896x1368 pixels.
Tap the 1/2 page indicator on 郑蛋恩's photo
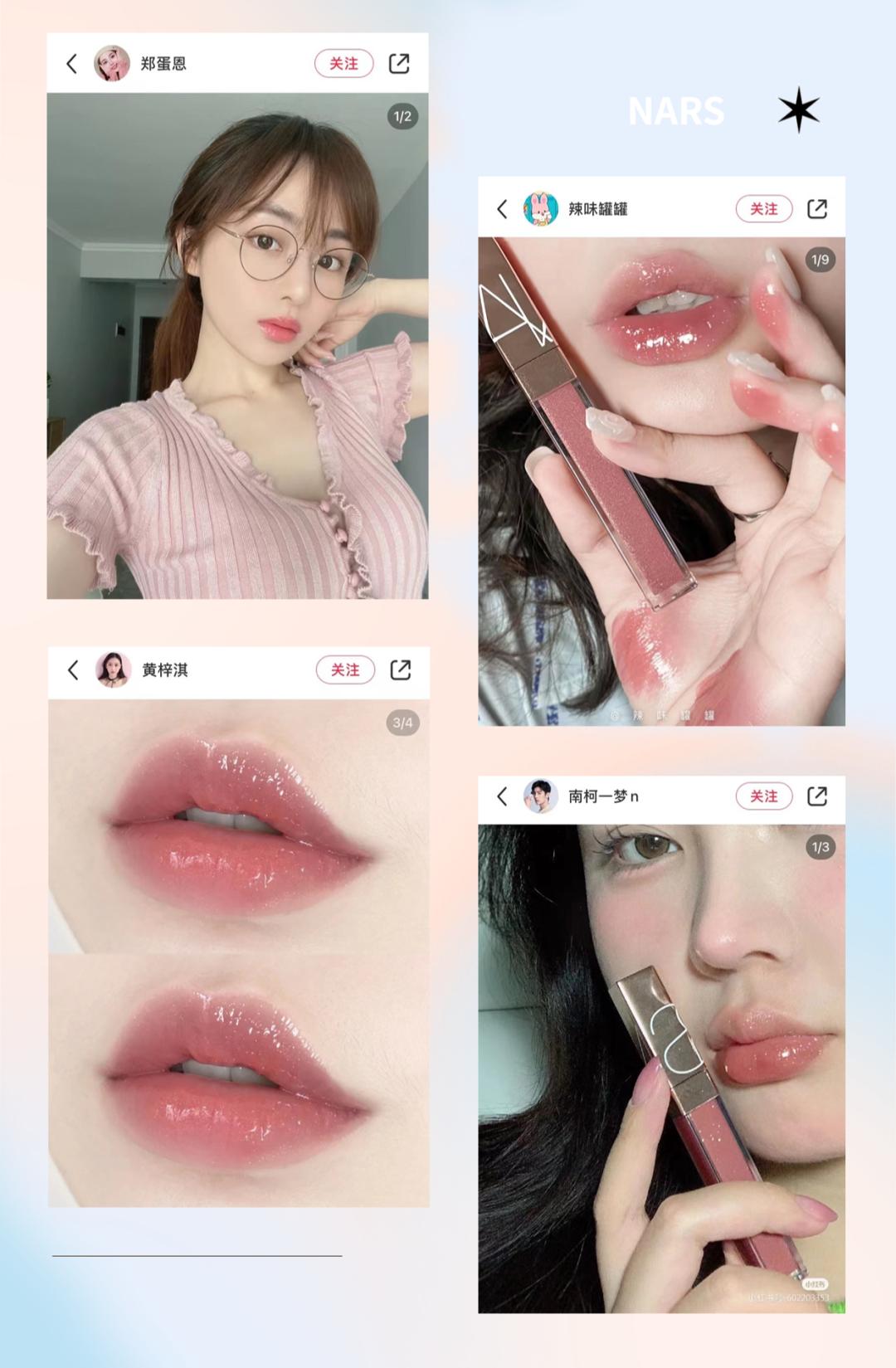(402, 118)
